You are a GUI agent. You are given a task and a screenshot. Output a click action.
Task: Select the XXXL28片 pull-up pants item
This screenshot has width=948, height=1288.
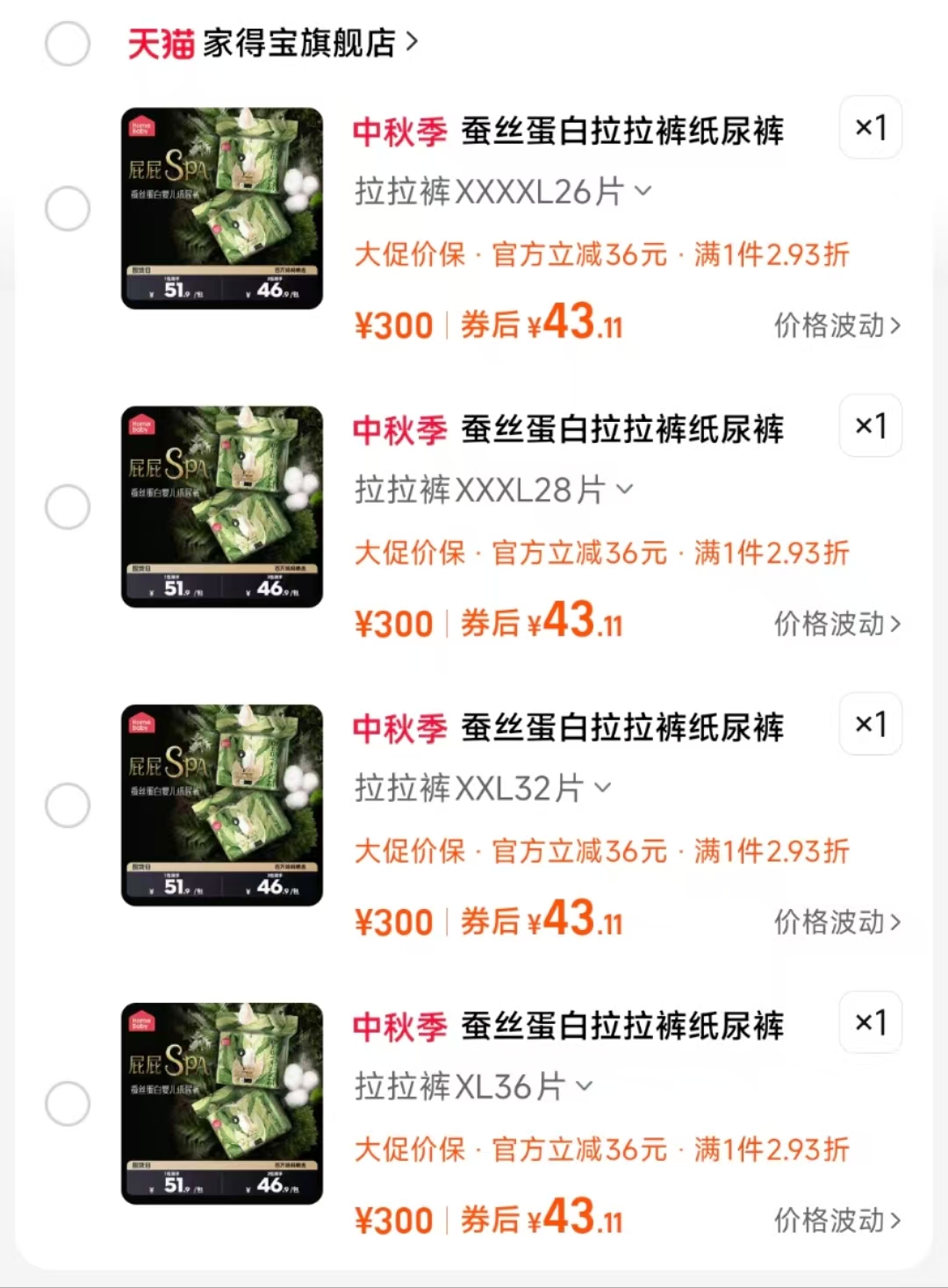click(x=68, y=507)
